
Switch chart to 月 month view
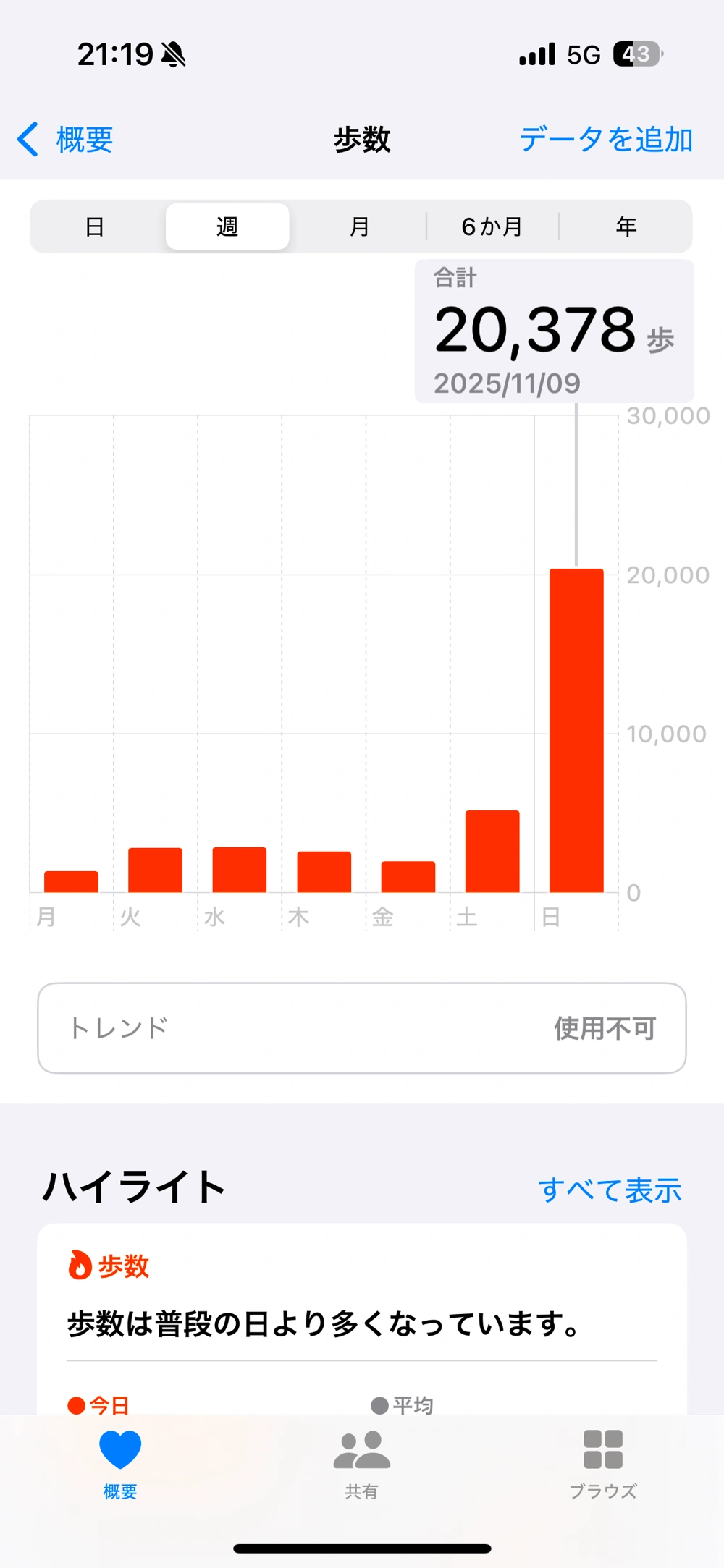tap(360, 227)
